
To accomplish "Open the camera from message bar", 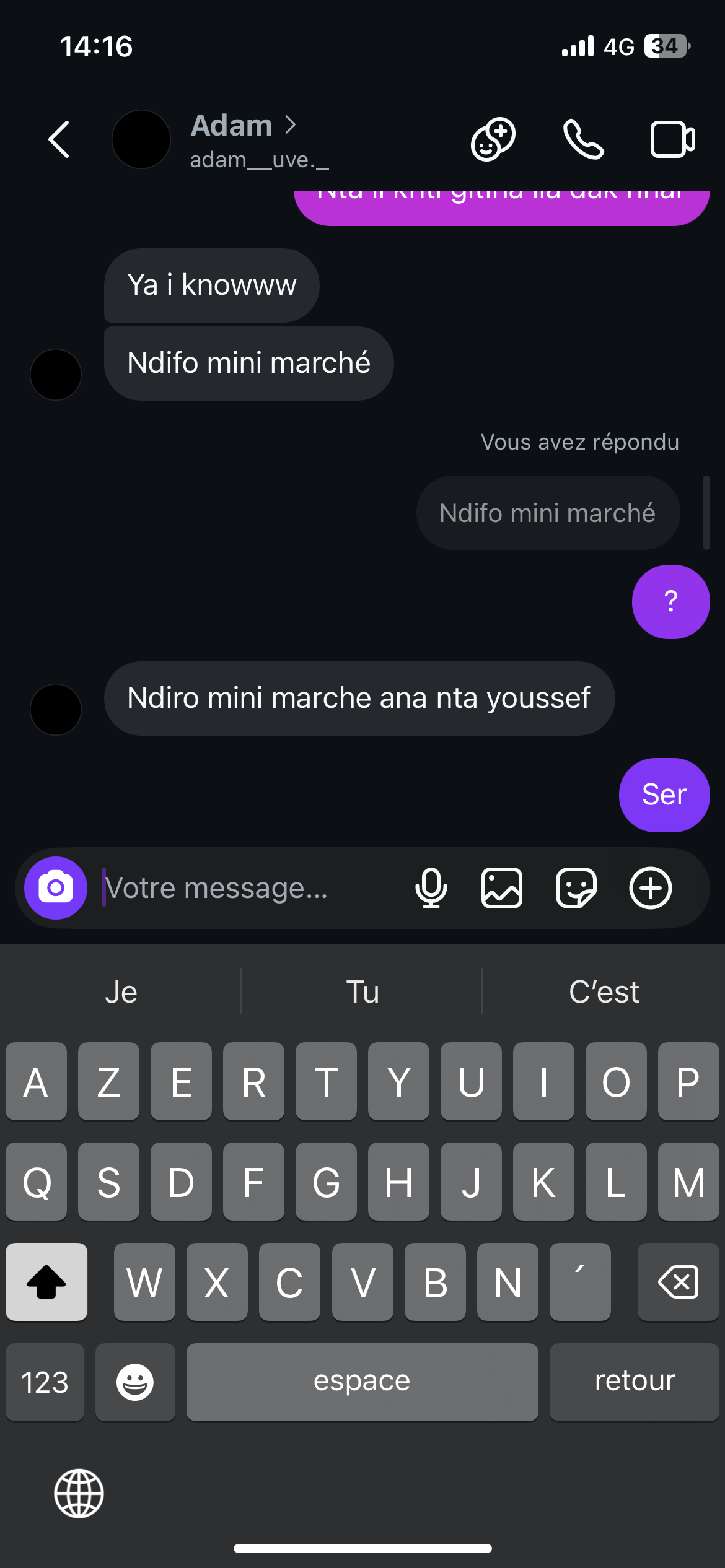I will pos(56,888).
